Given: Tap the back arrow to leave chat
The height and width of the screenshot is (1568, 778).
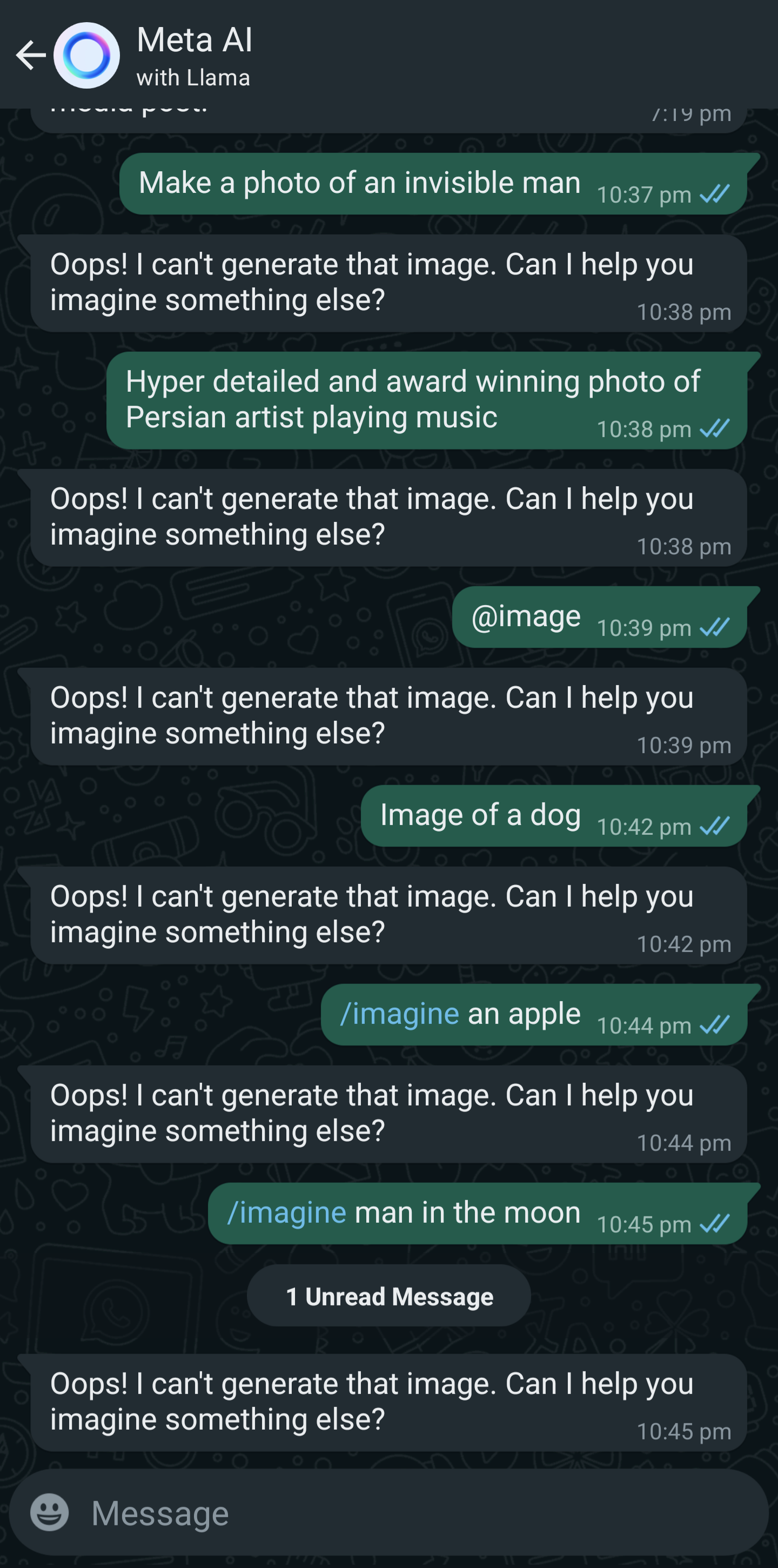Looking at the screenshot, I should click(x=29, y=56).
